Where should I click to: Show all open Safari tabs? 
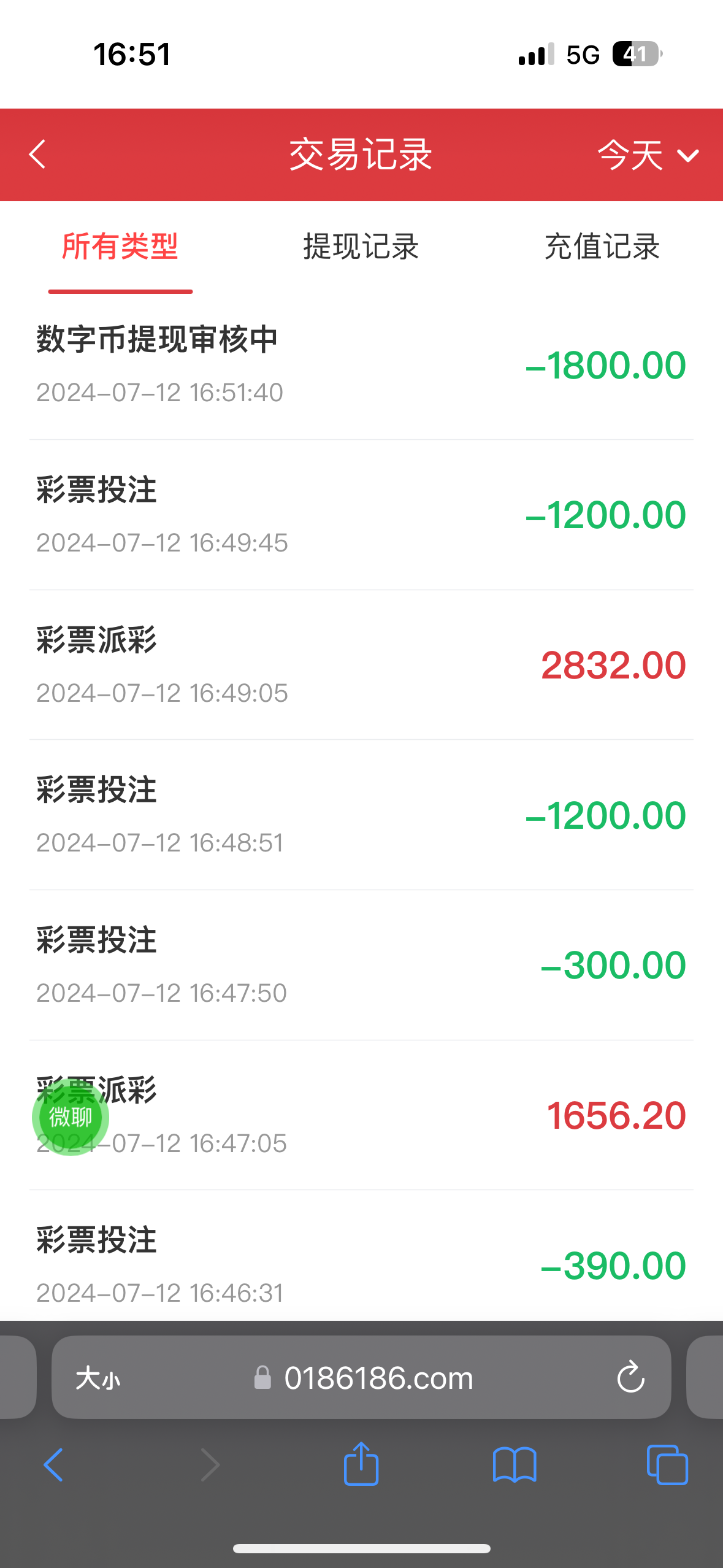667,1464
